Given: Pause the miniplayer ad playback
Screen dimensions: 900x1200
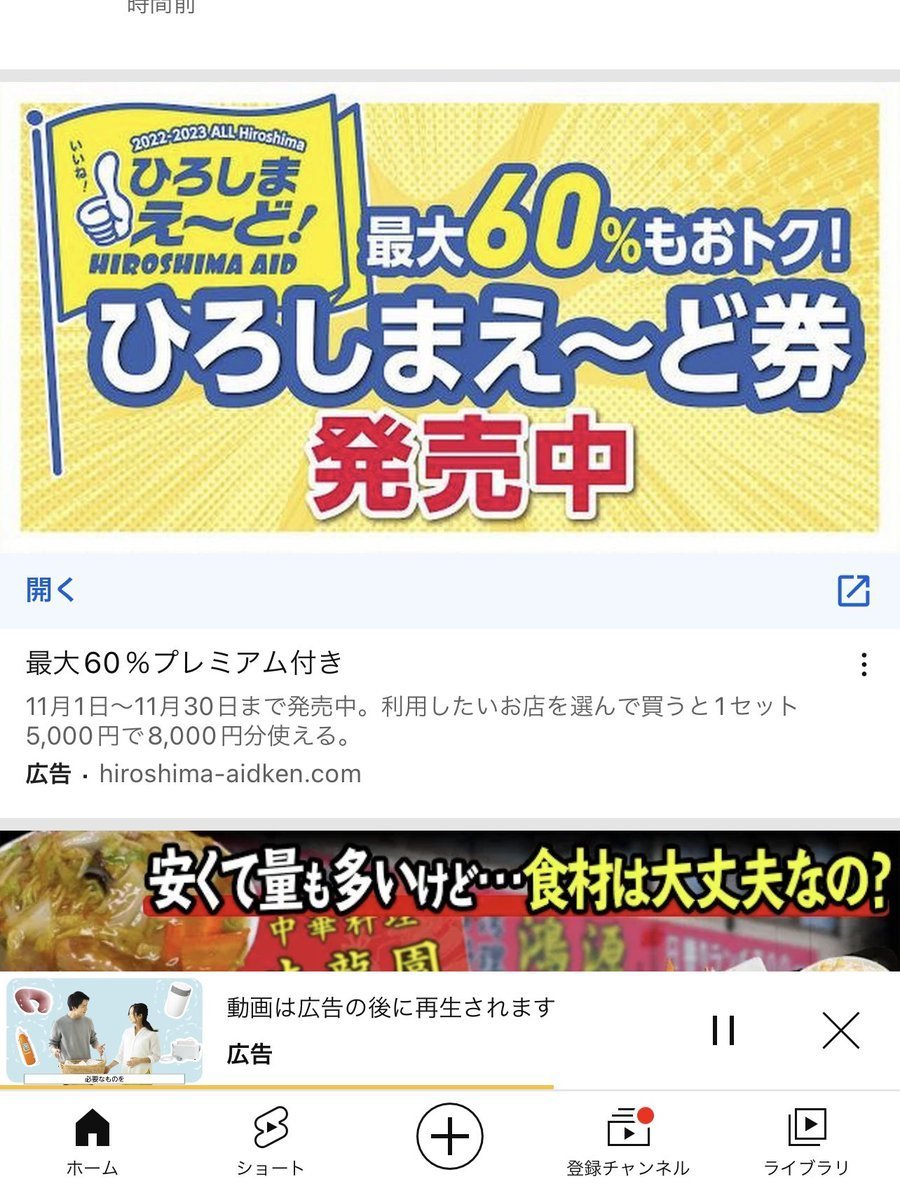Looking at the screenshot, I should click(x=723, y=1030).
